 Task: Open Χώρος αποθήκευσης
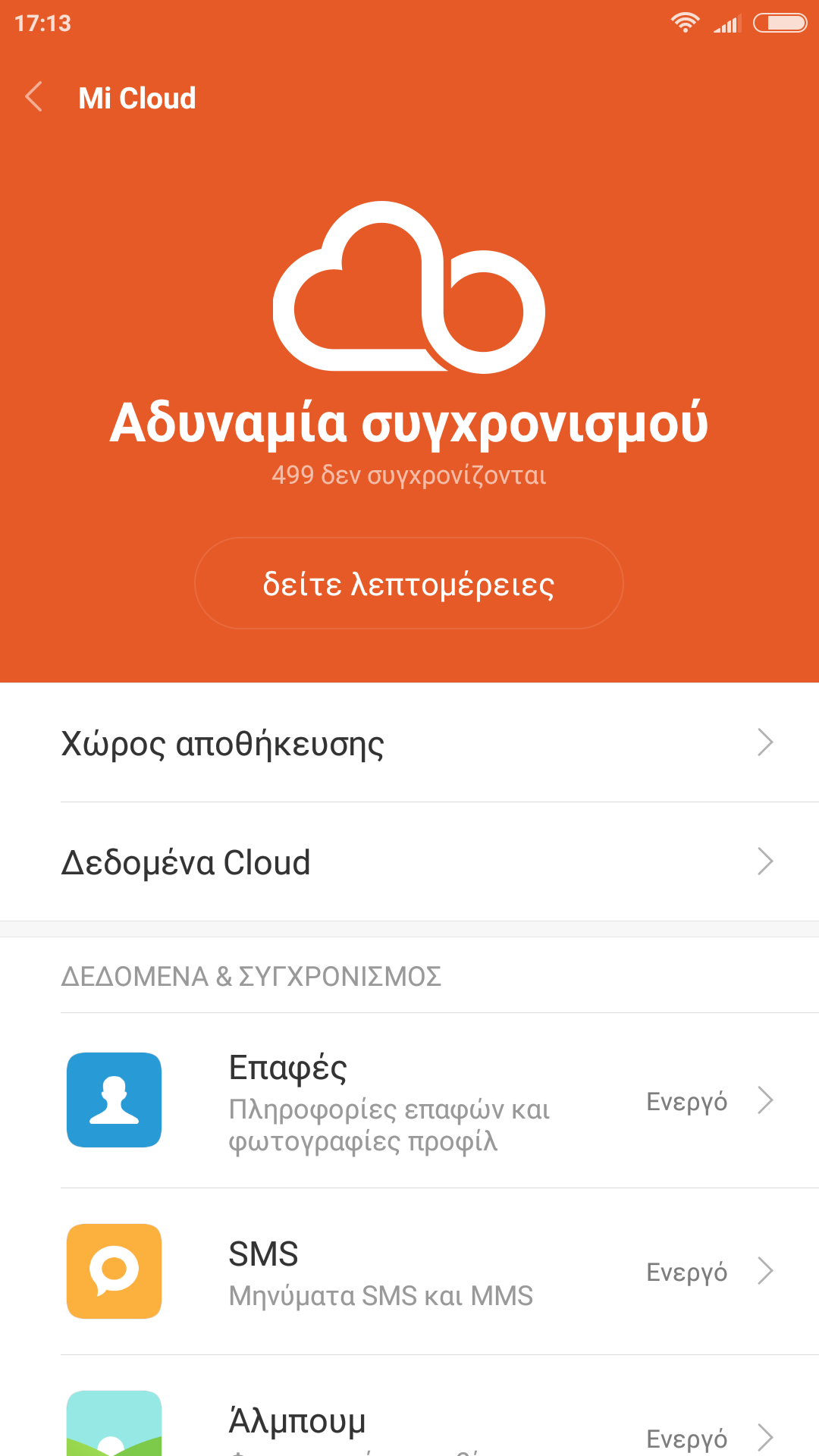pos(409,743)
